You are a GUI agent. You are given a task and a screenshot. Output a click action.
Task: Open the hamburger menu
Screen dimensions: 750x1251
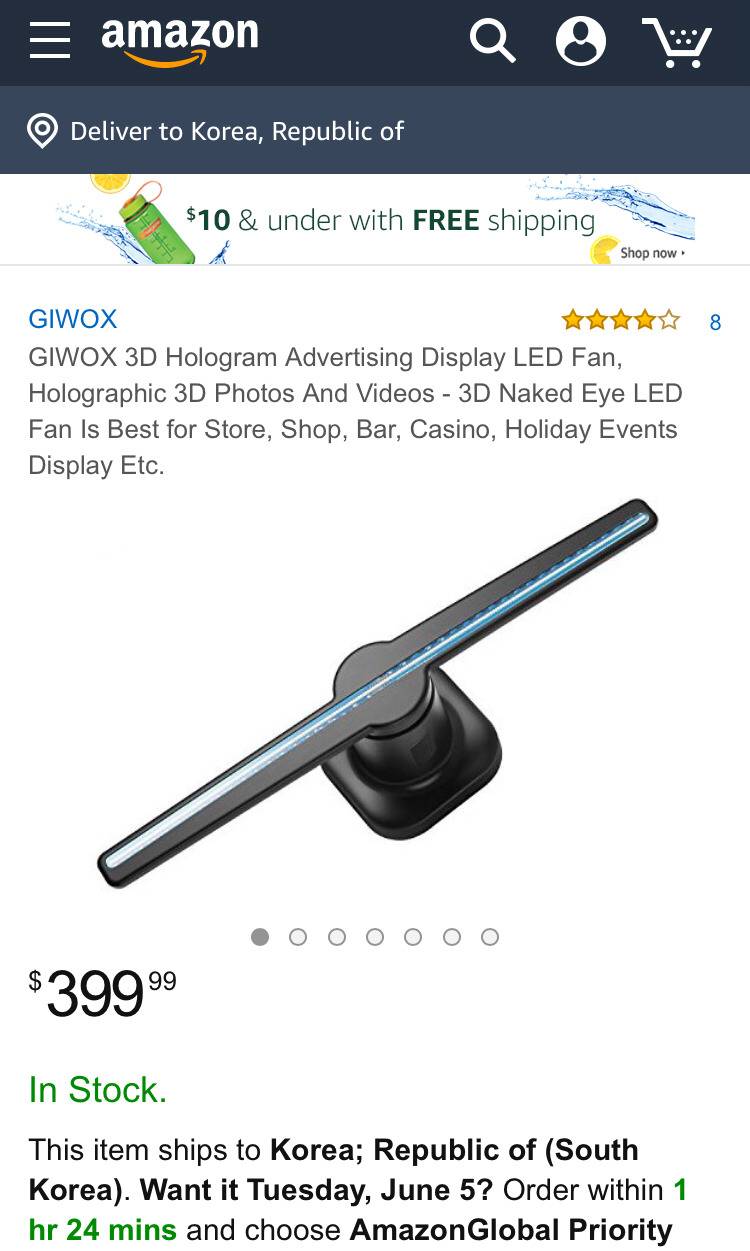click(50, 41)
